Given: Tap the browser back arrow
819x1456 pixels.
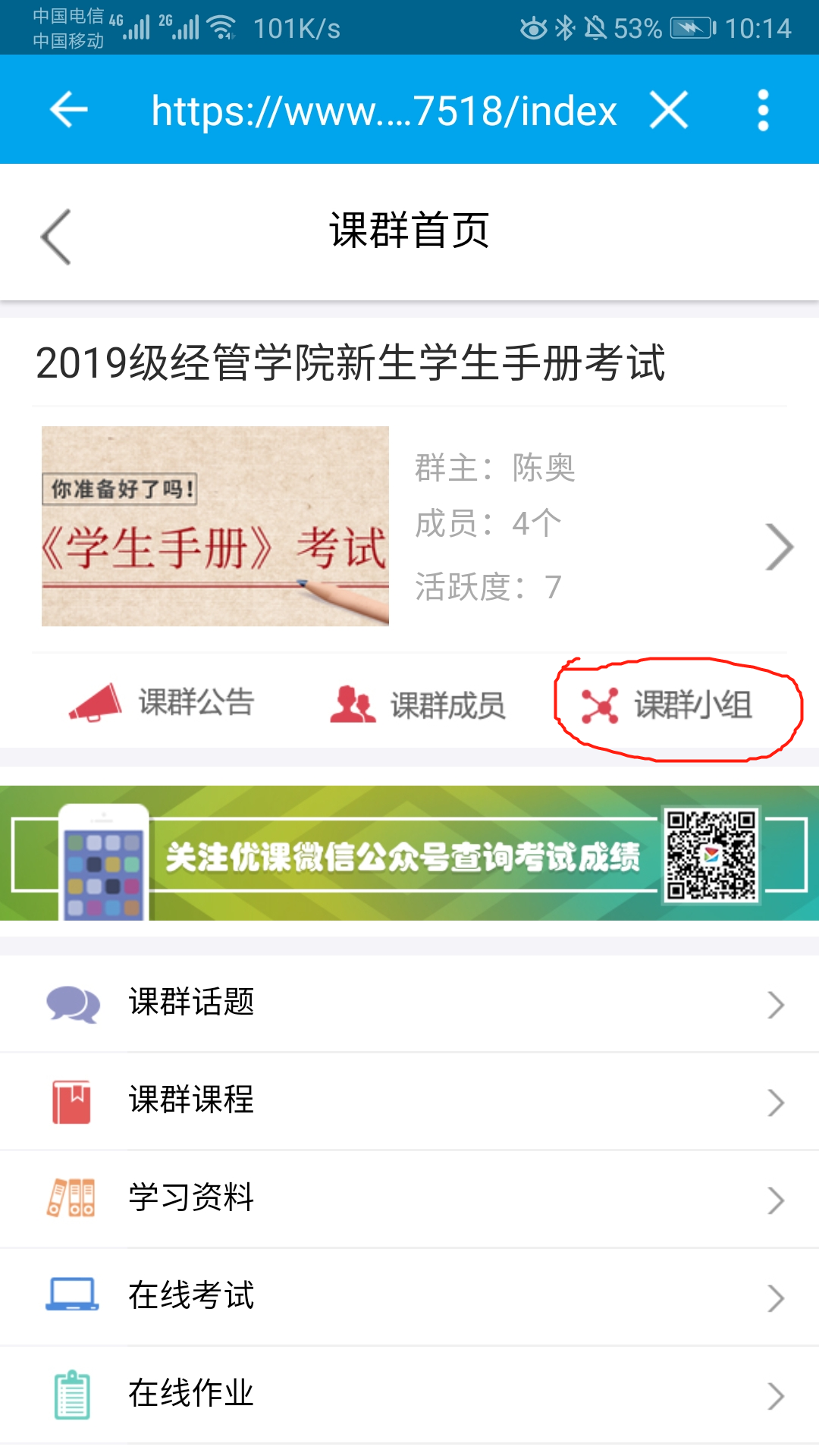Looking at the screenshot, I should [x=69, y=110].
